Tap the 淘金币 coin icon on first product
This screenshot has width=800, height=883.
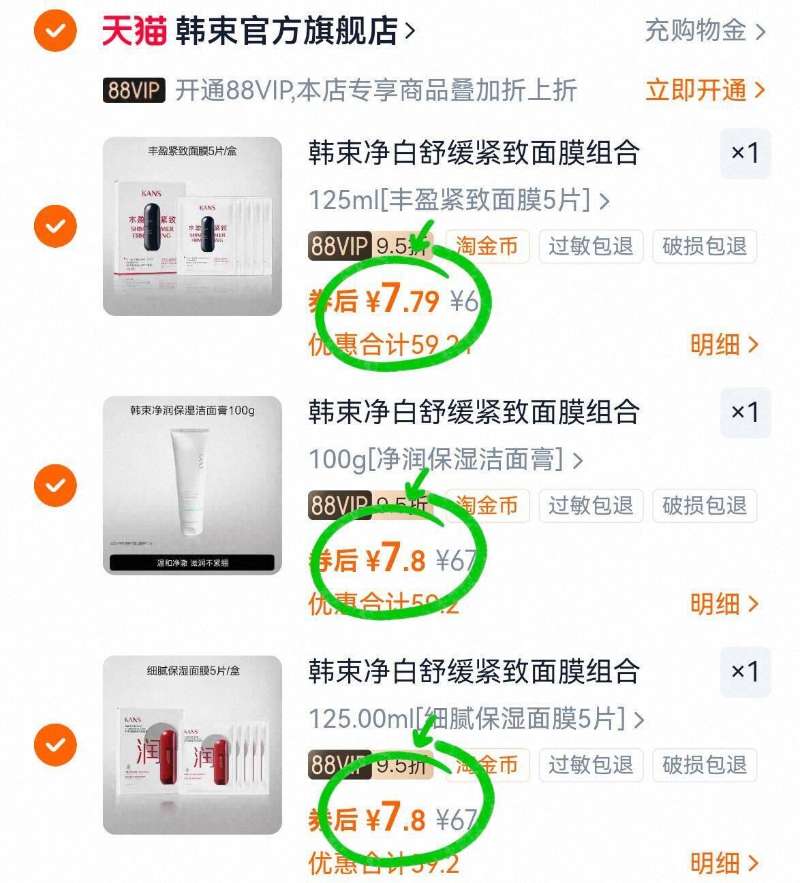click(487, 247)
